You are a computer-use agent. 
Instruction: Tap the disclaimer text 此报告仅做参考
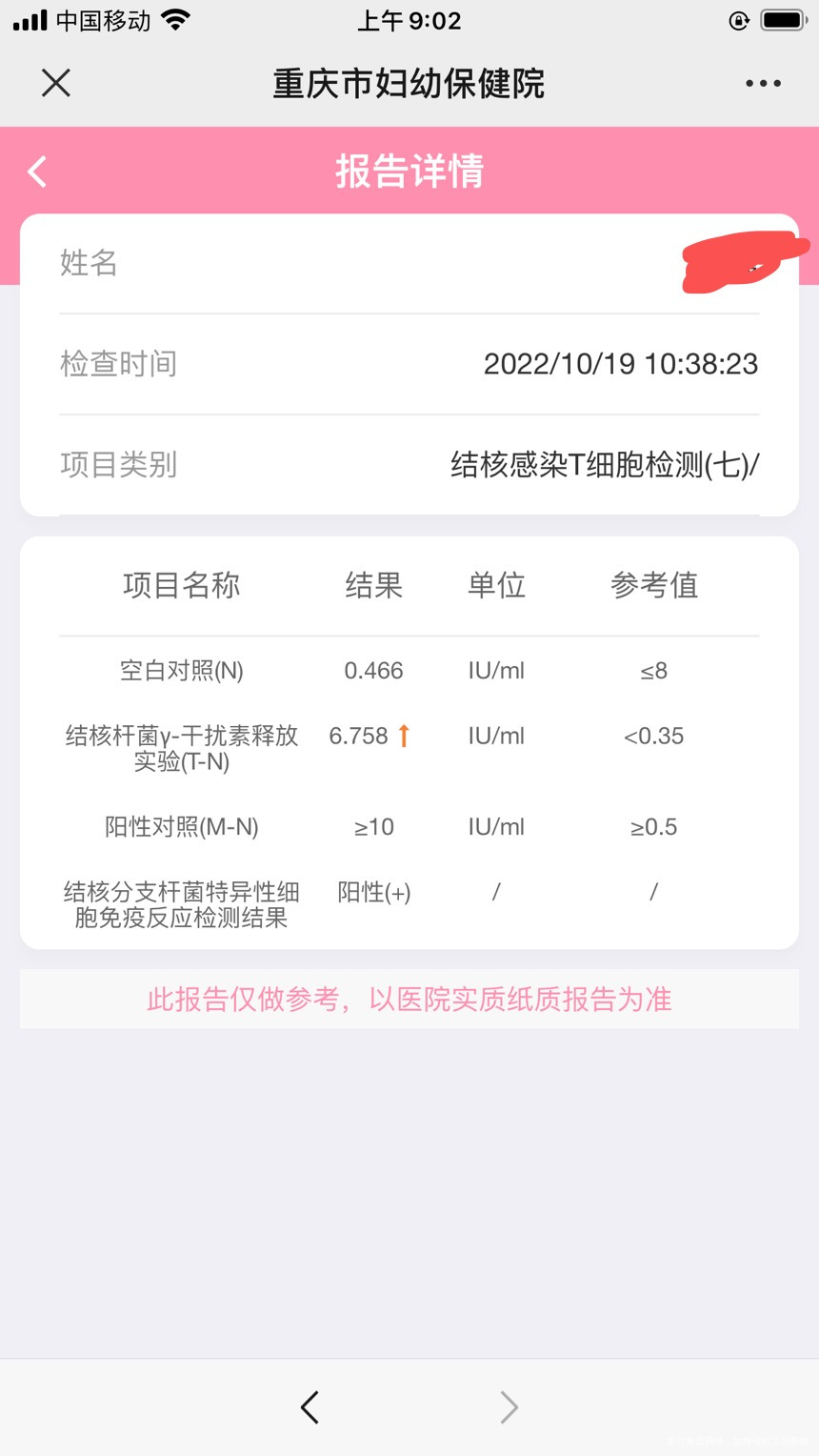click(x=409, y=999)
